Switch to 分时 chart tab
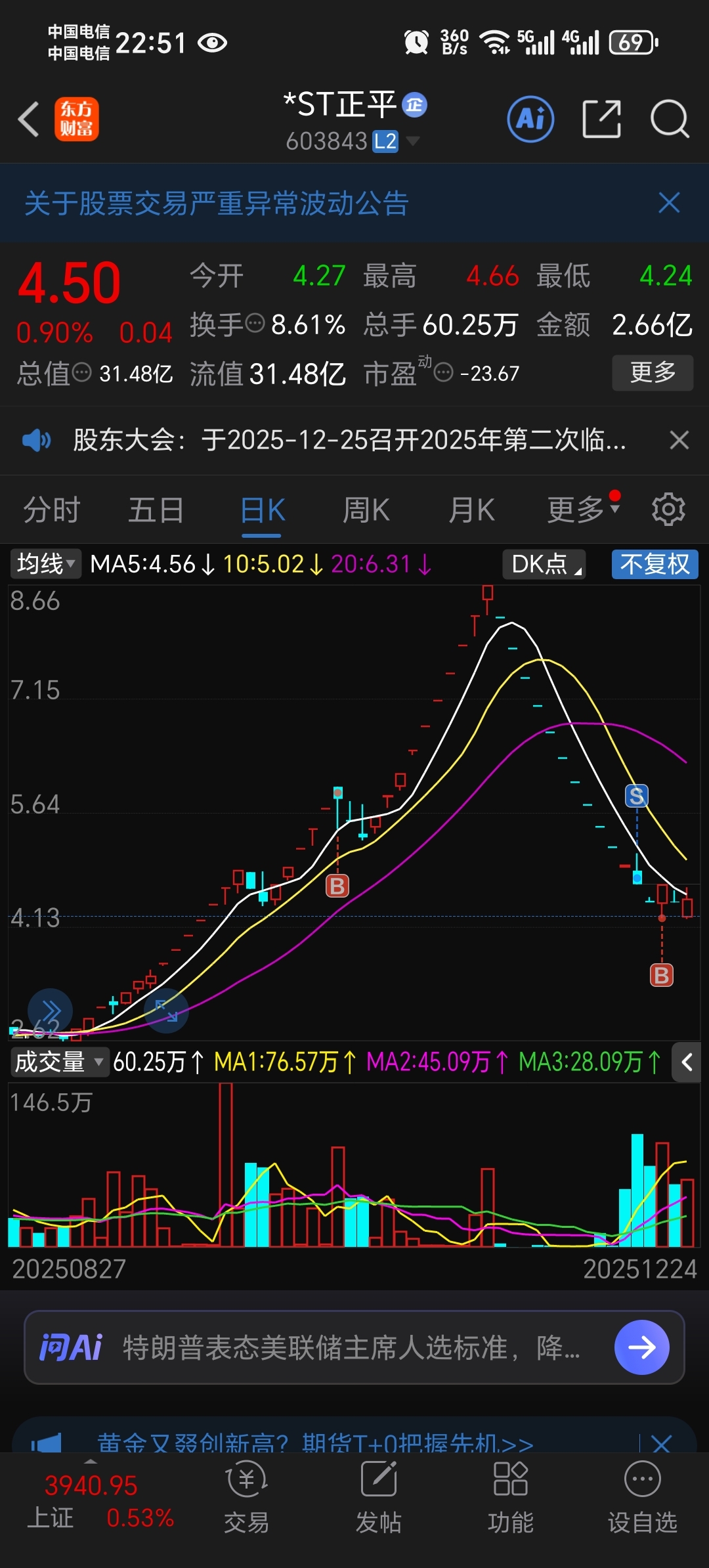Viewport: 709px width, 1568px height. (51, 510)
